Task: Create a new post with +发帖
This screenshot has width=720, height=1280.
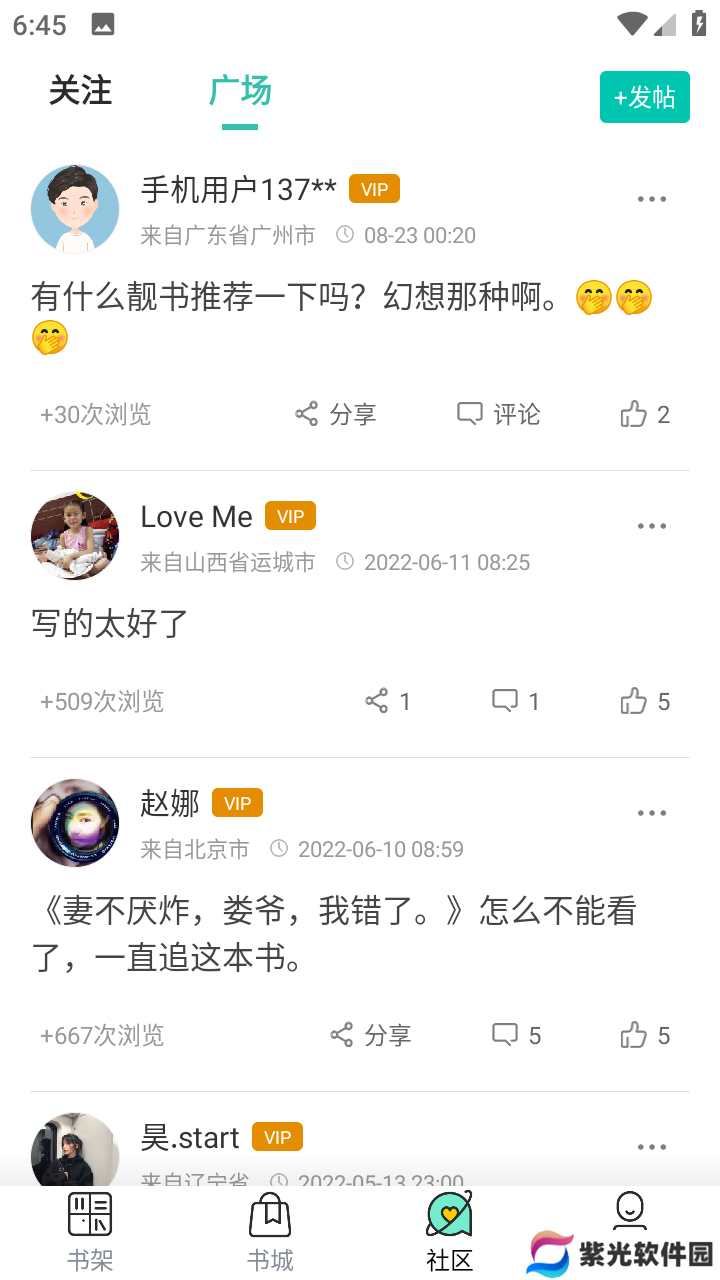Action: click(644, 97)
